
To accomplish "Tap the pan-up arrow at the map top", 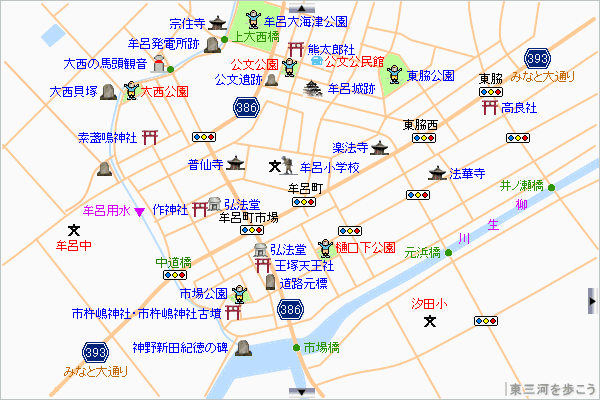I will click(301, 8).
